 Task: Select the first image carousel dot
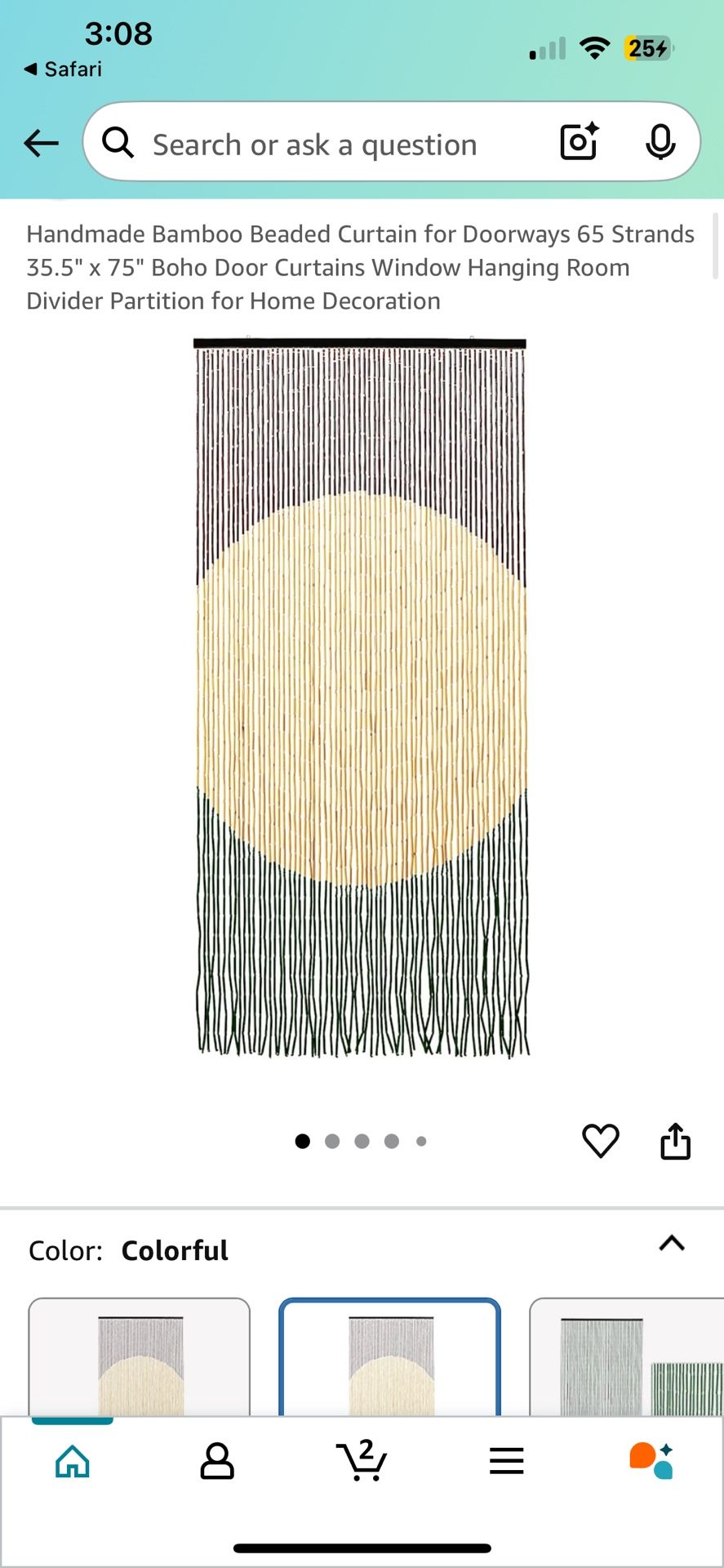302,1141
